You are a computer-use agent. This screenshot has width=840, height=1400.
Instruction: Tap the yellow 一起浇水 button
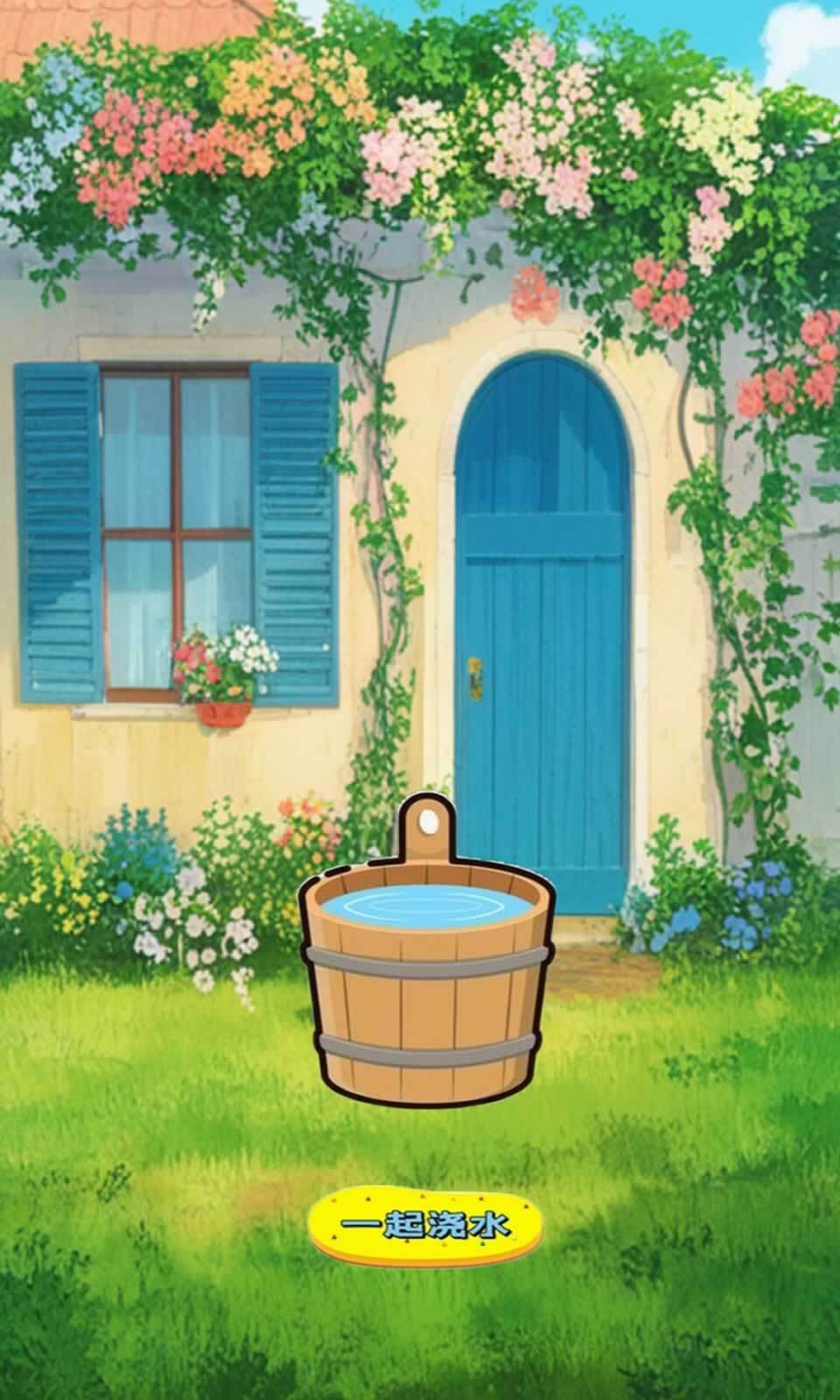[425, 1226]
